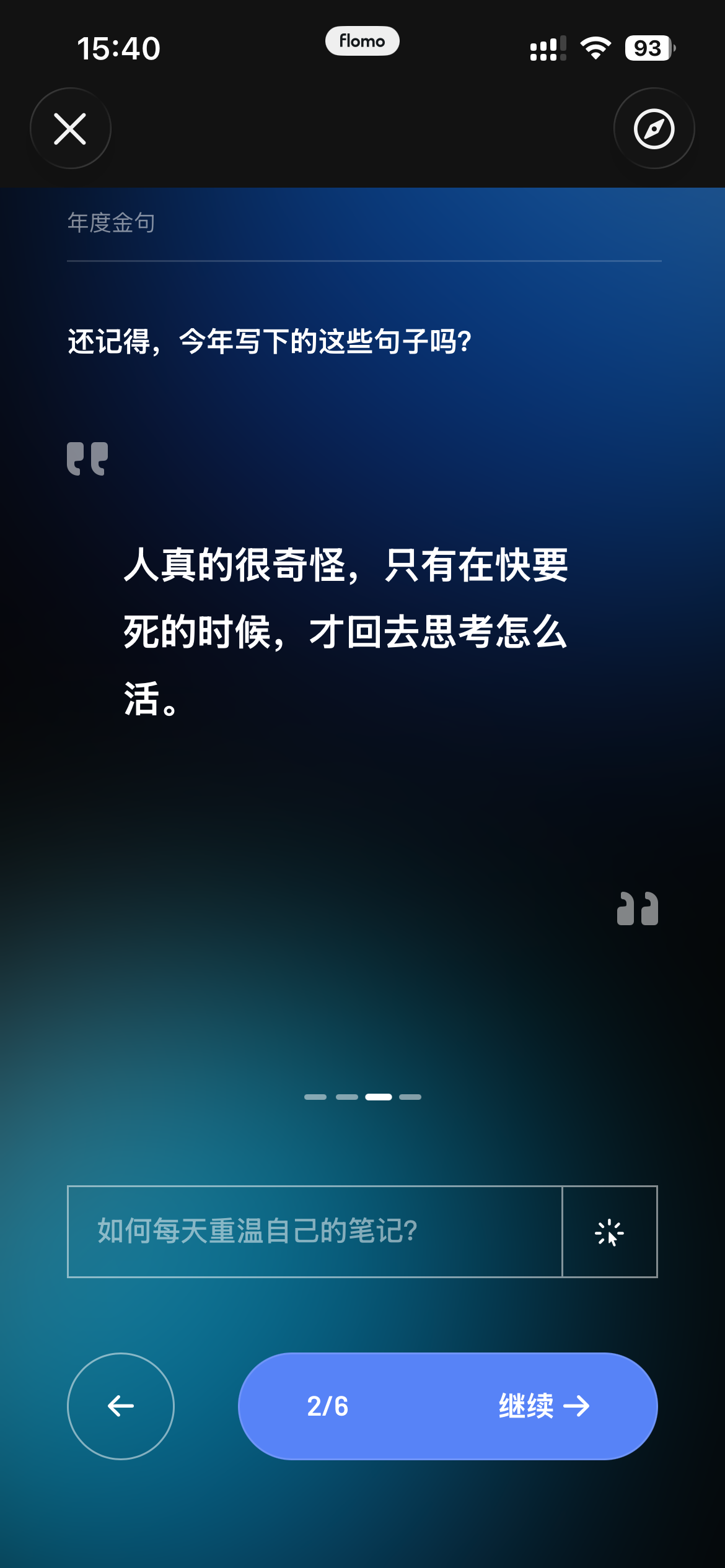Image resolution: width=725 pixels, height=1568 pixels.
Task: Go back with the left arrow button
Action: (121, 1406)
